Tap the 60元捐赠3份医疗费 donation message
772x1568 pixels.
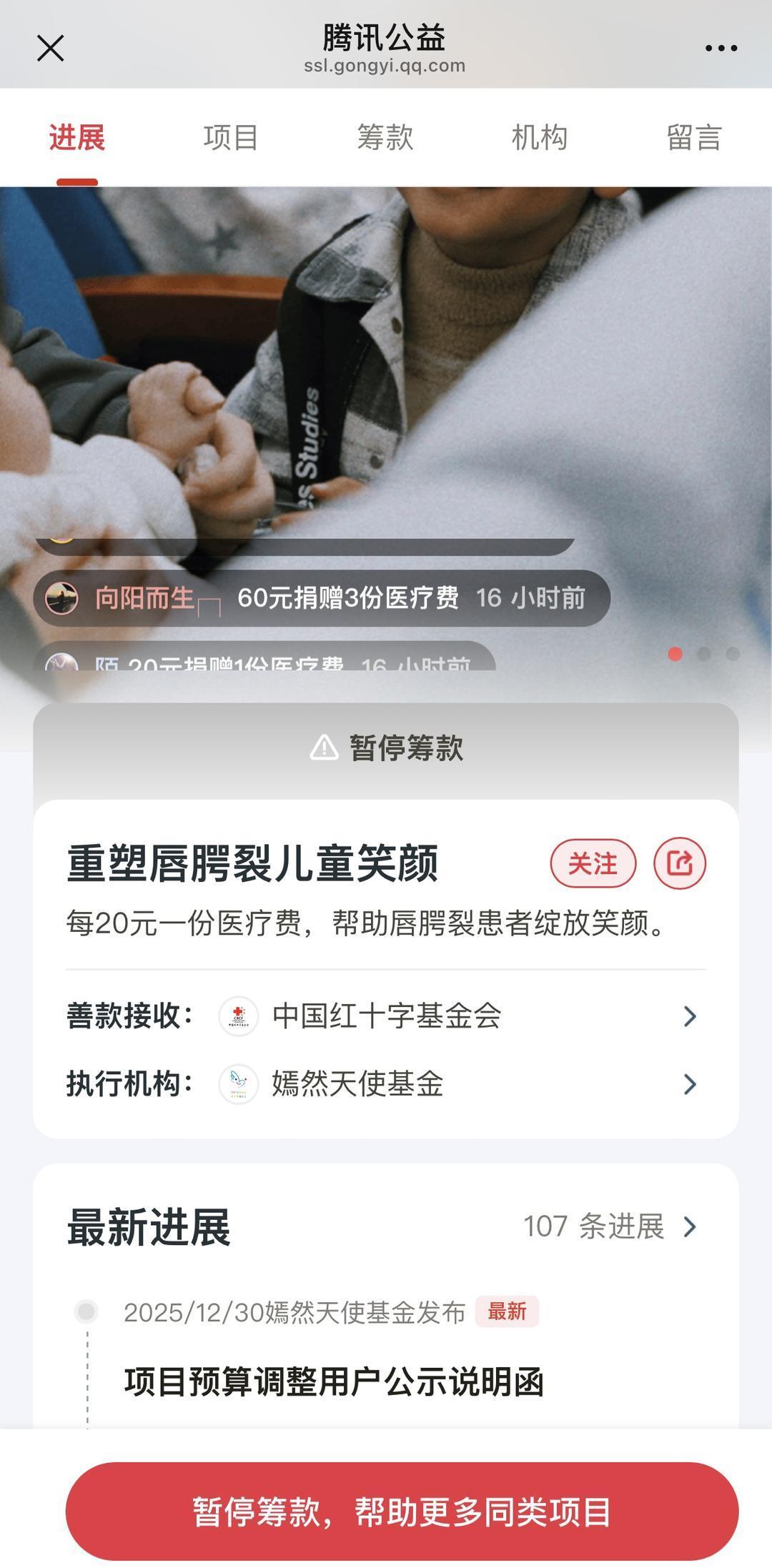[x=354, y=599]
